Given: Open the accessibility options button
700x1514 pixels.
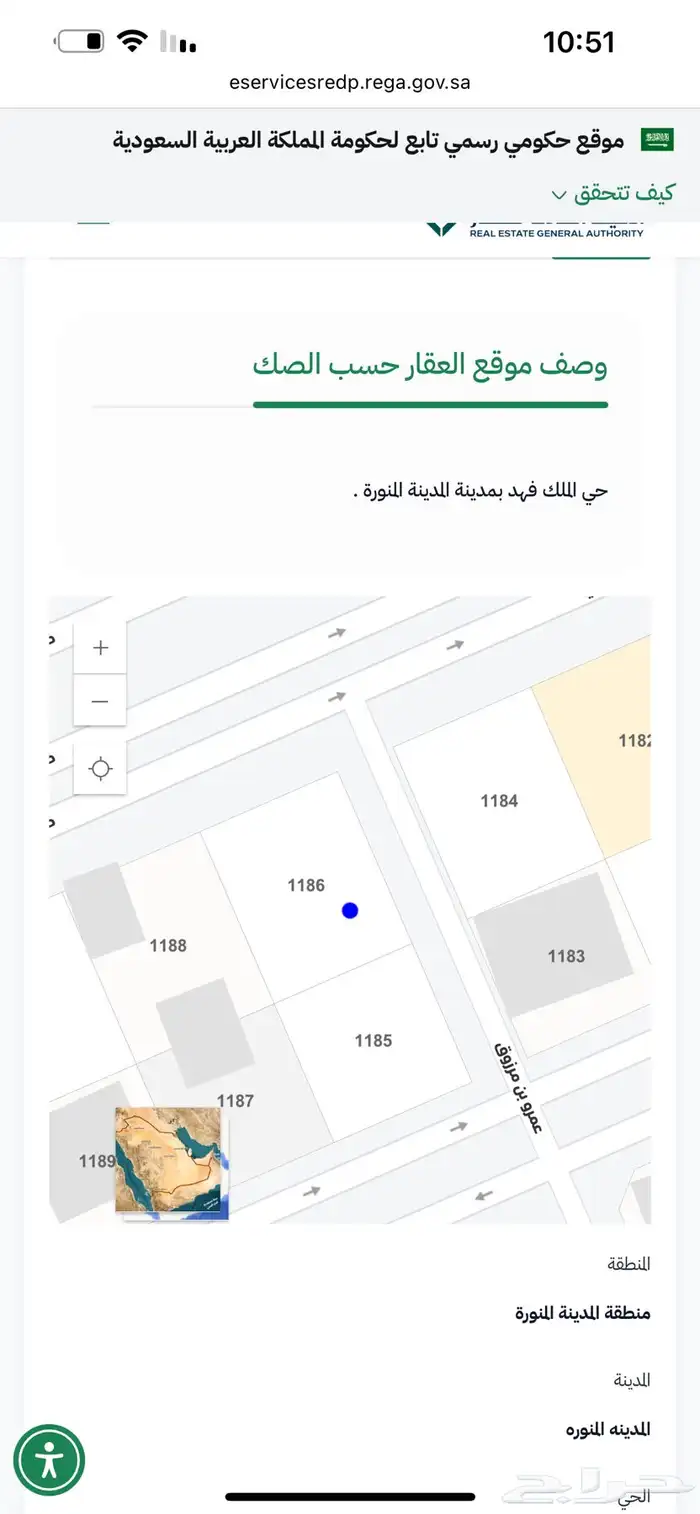Looking at the screenshot, I should (x=49, y=1460).
